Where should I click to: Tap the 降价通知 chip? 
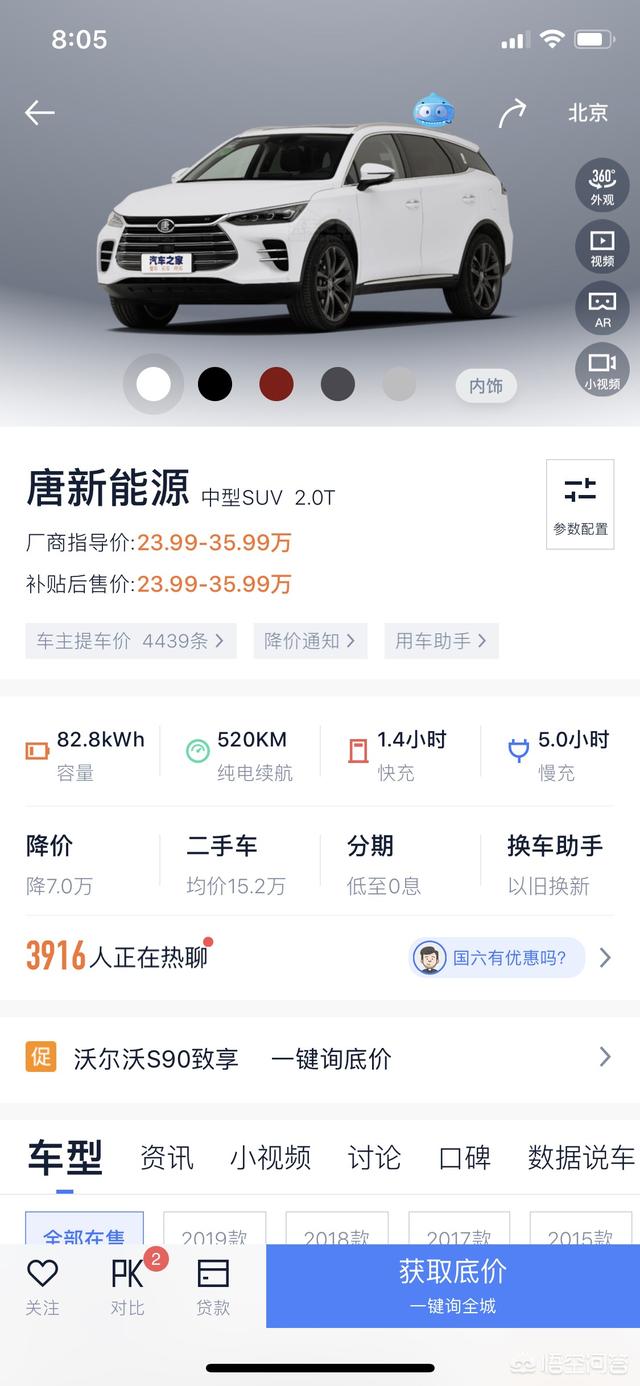tap(310, 641)
